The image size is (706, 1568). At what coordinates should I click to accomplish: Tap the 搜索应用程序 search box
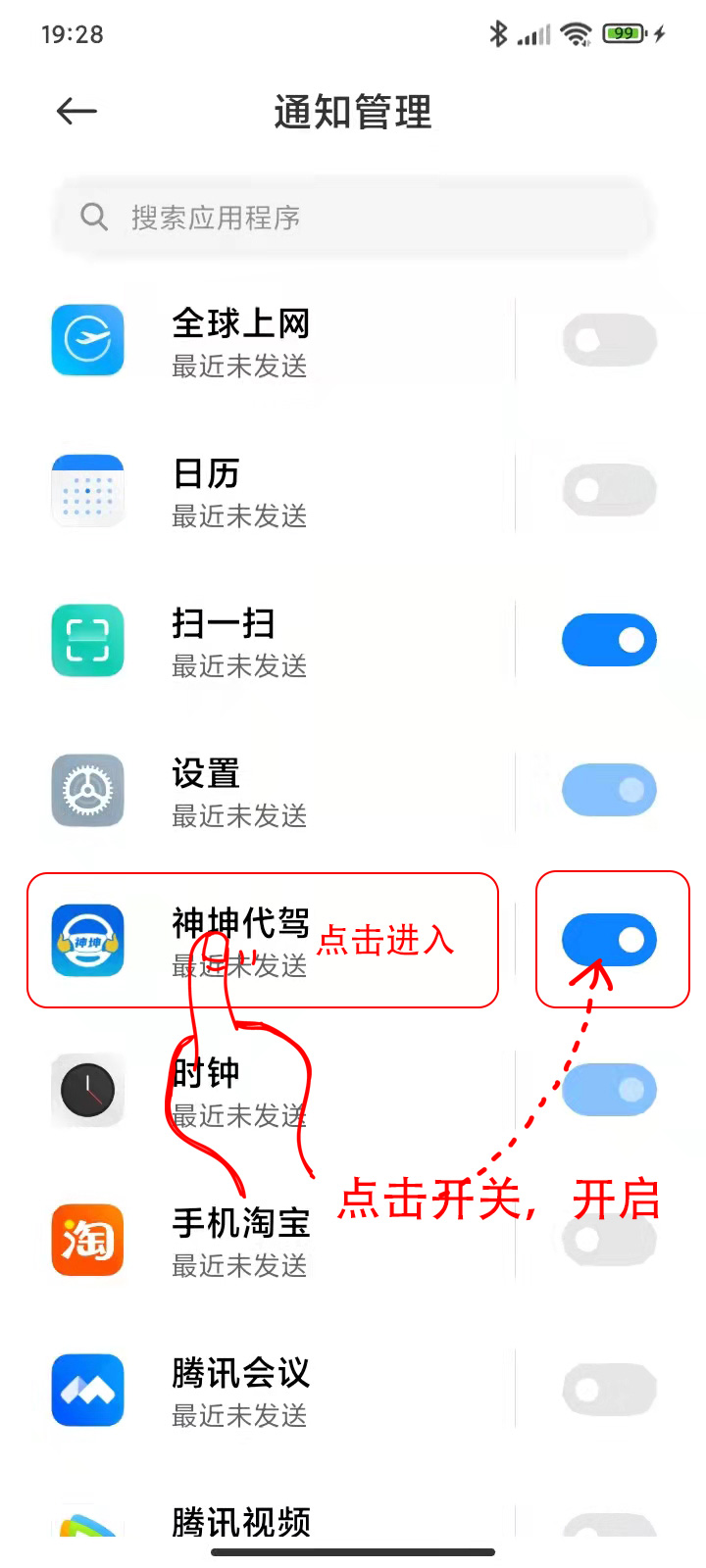[353, 217]
